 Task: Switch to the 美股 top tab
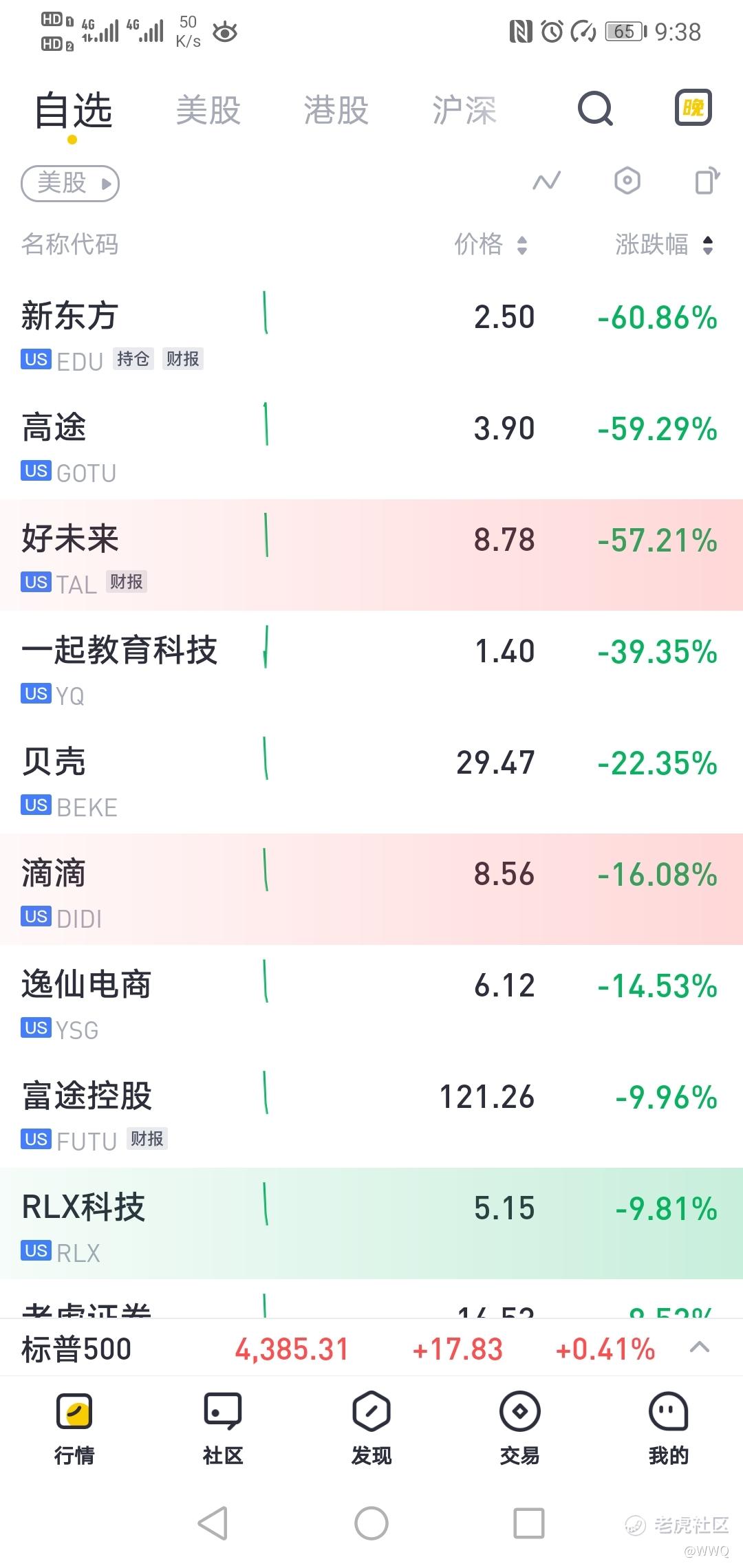(x=208, y=110)
